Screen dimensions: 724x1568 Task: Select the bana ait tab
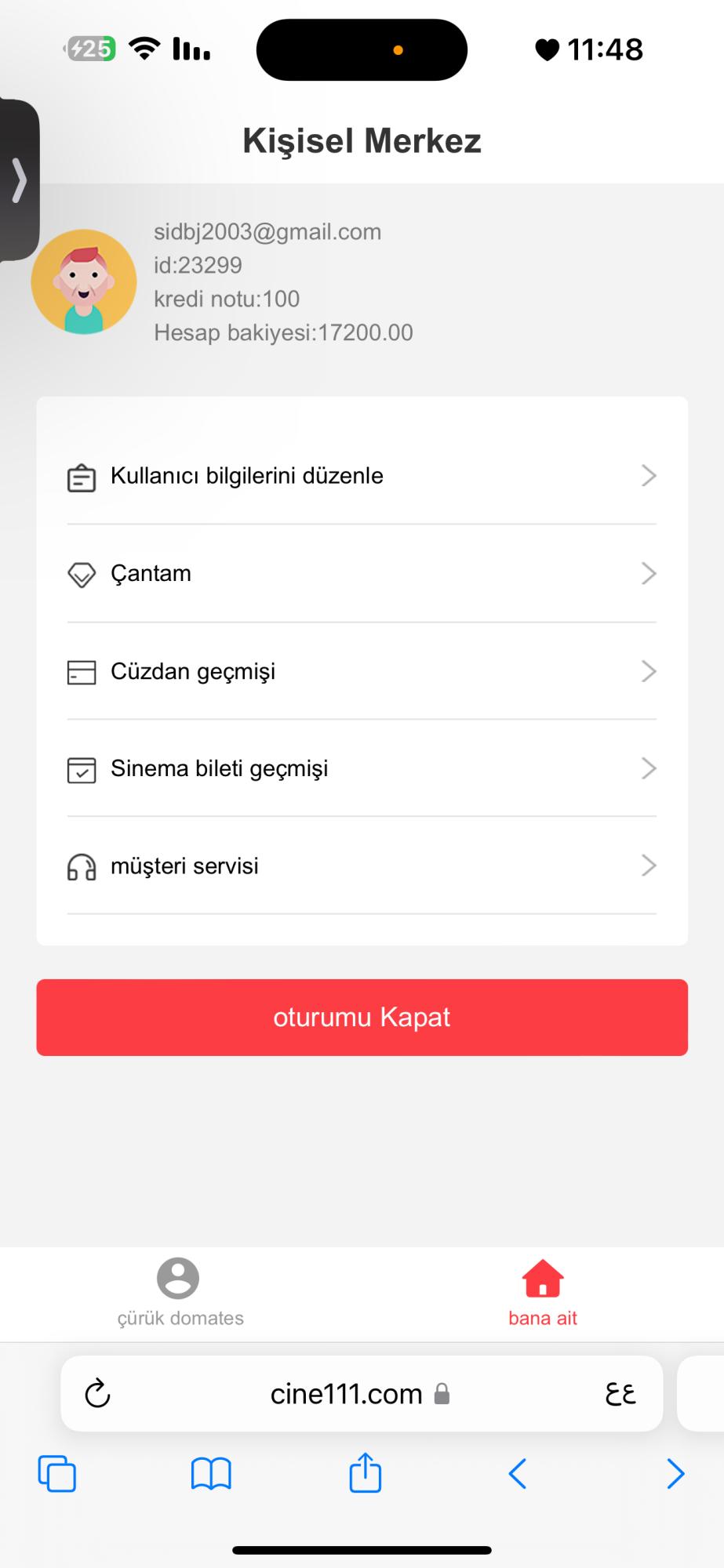tap(542, 1294)
